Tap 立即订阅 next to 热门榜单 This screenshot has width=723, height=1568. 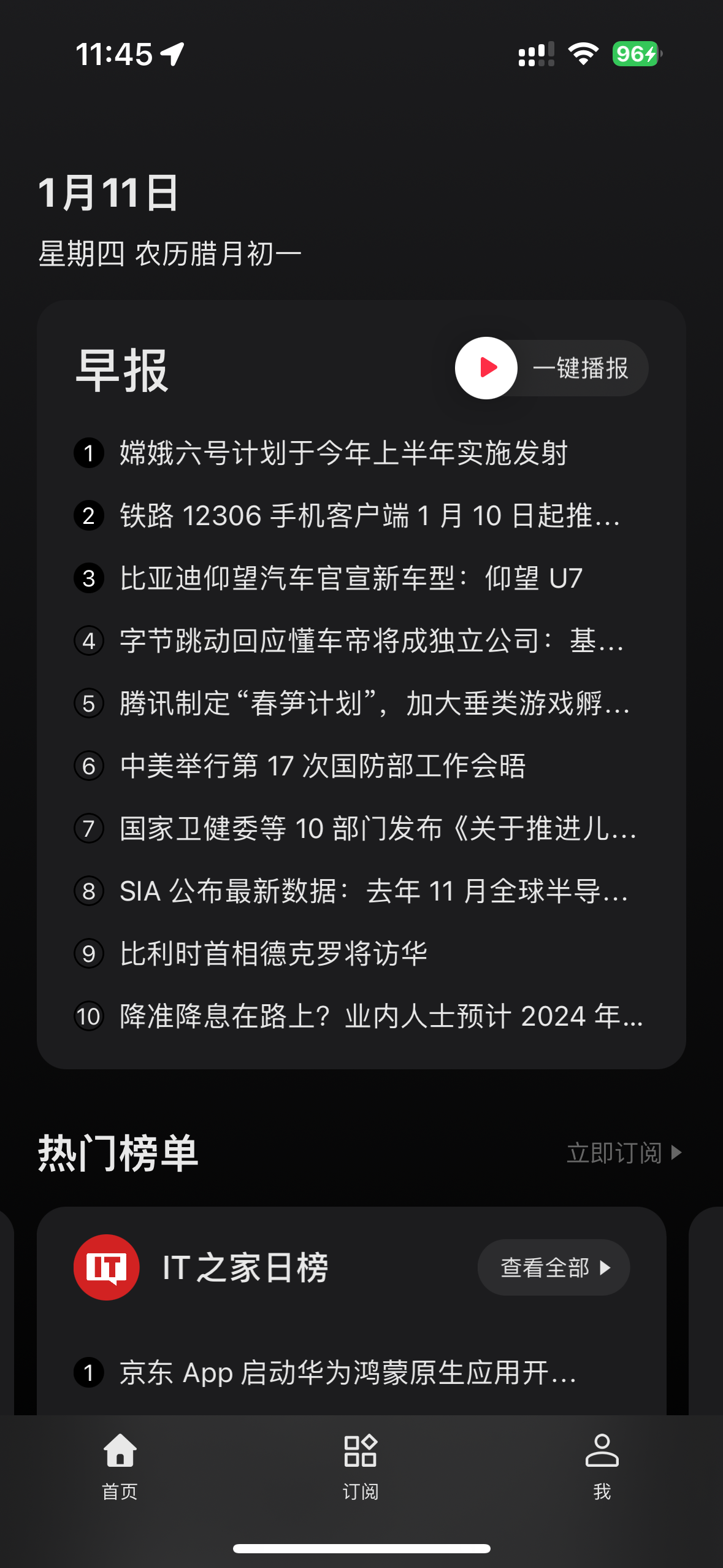pos(624,1153)
